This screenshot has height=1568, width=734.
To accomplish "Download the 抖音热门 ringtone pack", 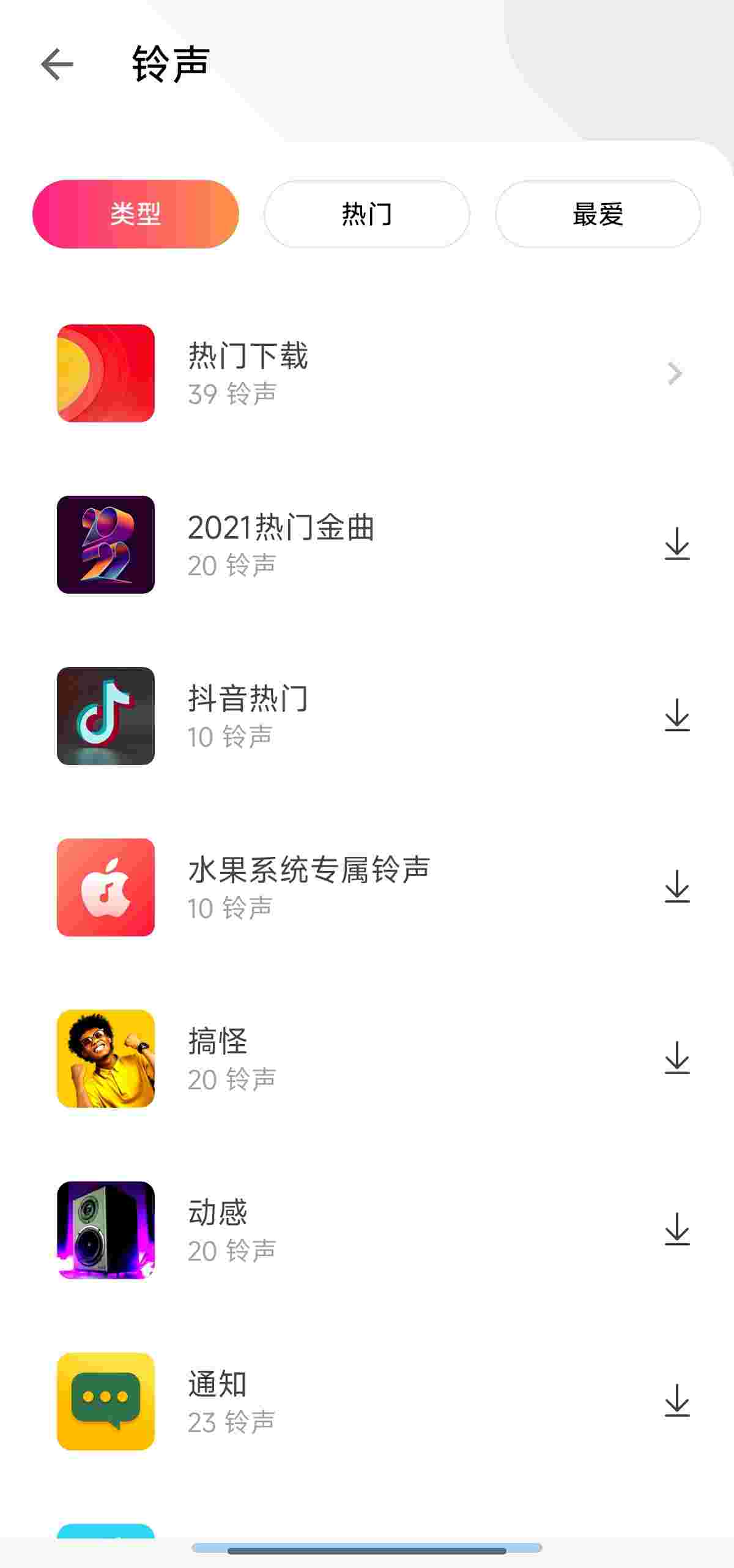I will [x=677, y=715].
